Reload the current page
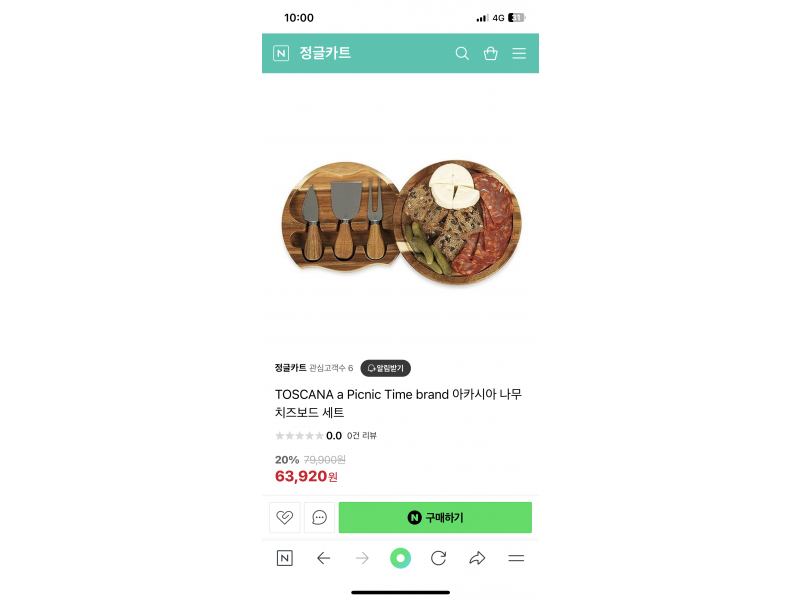The width and height of the screenshot is (800, 600). tap(438, 558)
